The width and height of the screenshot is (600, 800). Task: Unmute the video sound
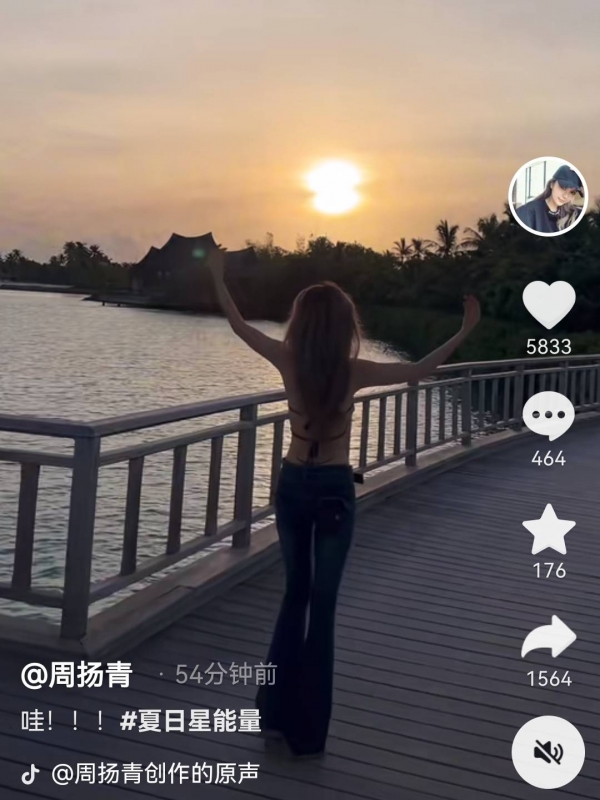pos(548,751)
